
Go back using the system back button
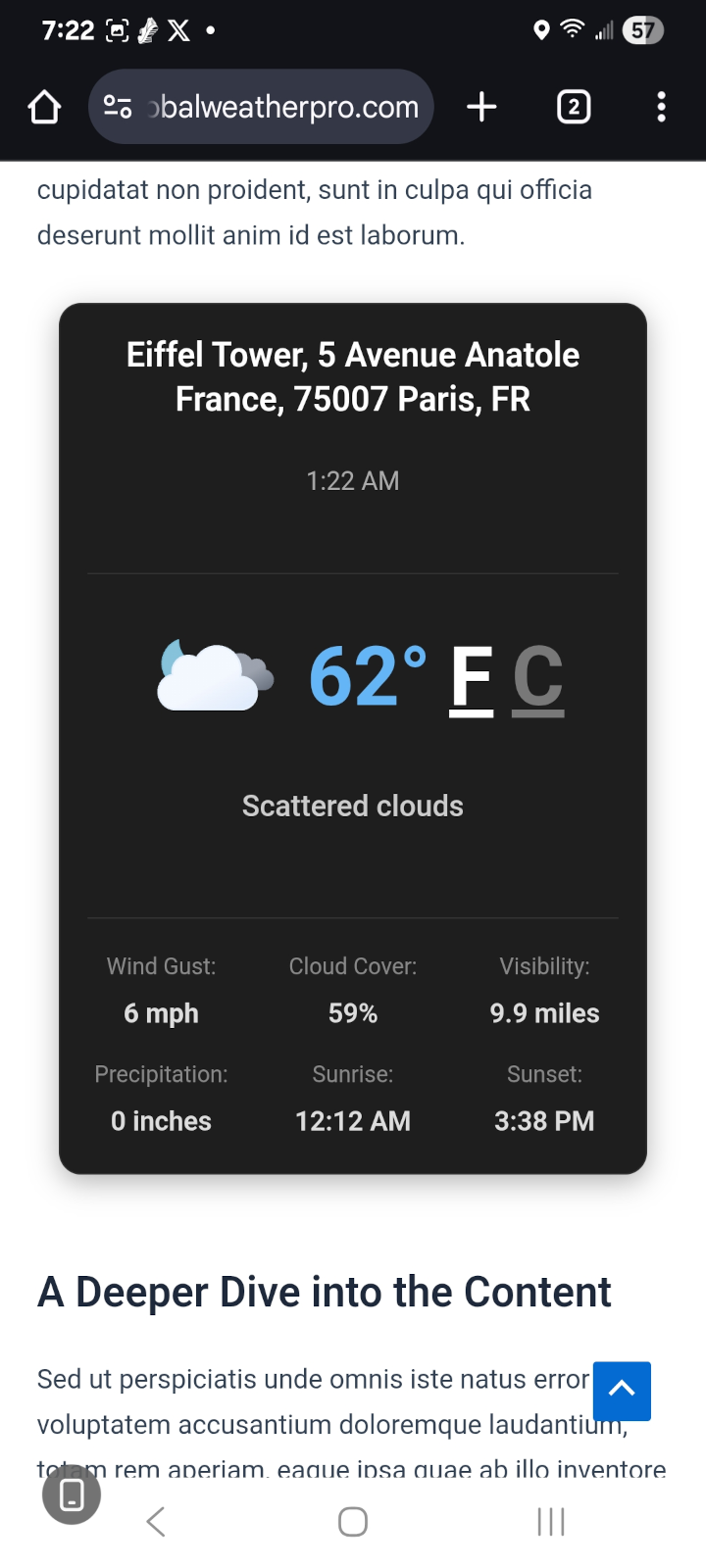[156, 1522]
